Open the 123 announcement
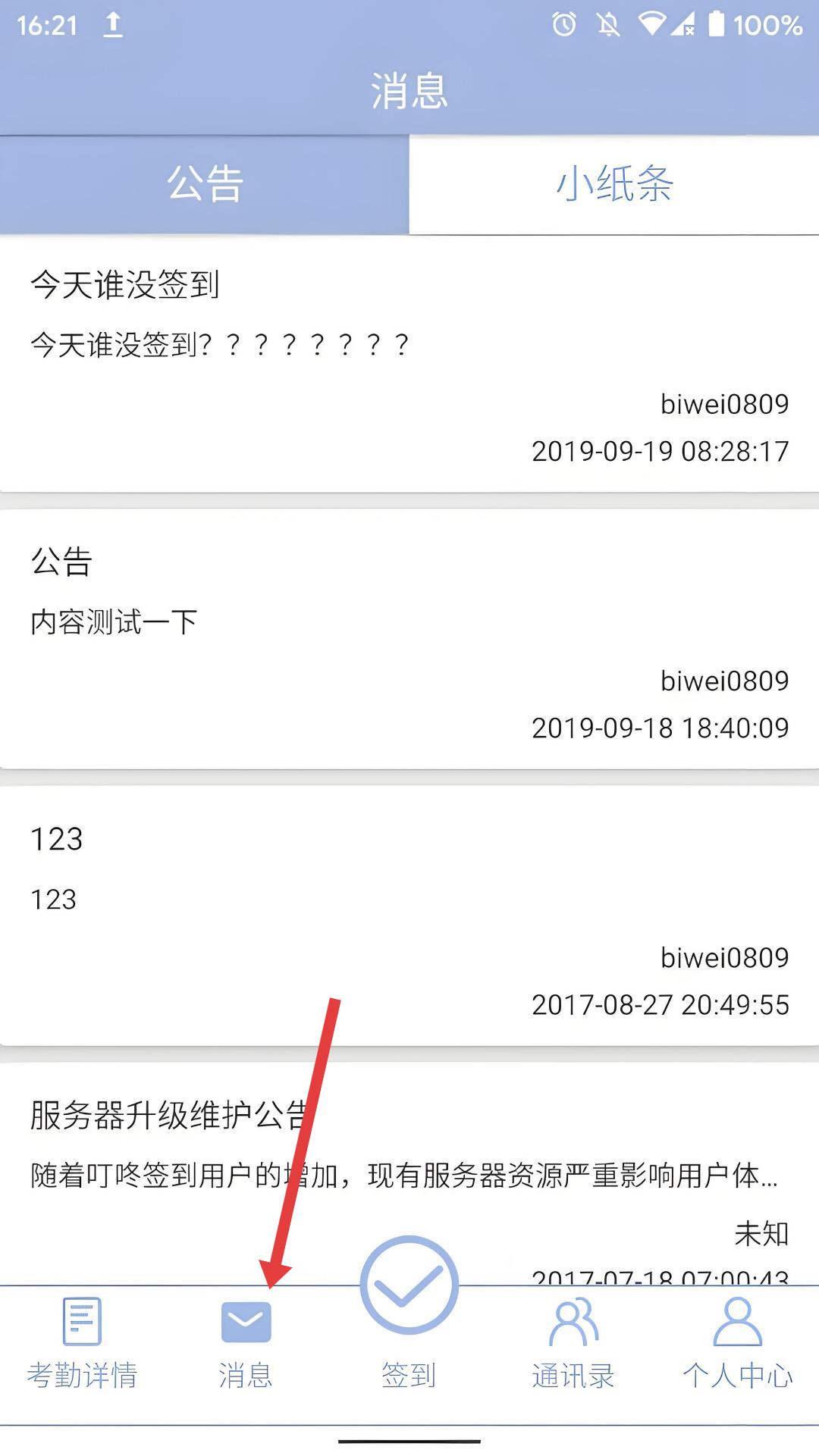Image resolution: width=819 pixels, height=1456 pixels. (x=409, y=917)
